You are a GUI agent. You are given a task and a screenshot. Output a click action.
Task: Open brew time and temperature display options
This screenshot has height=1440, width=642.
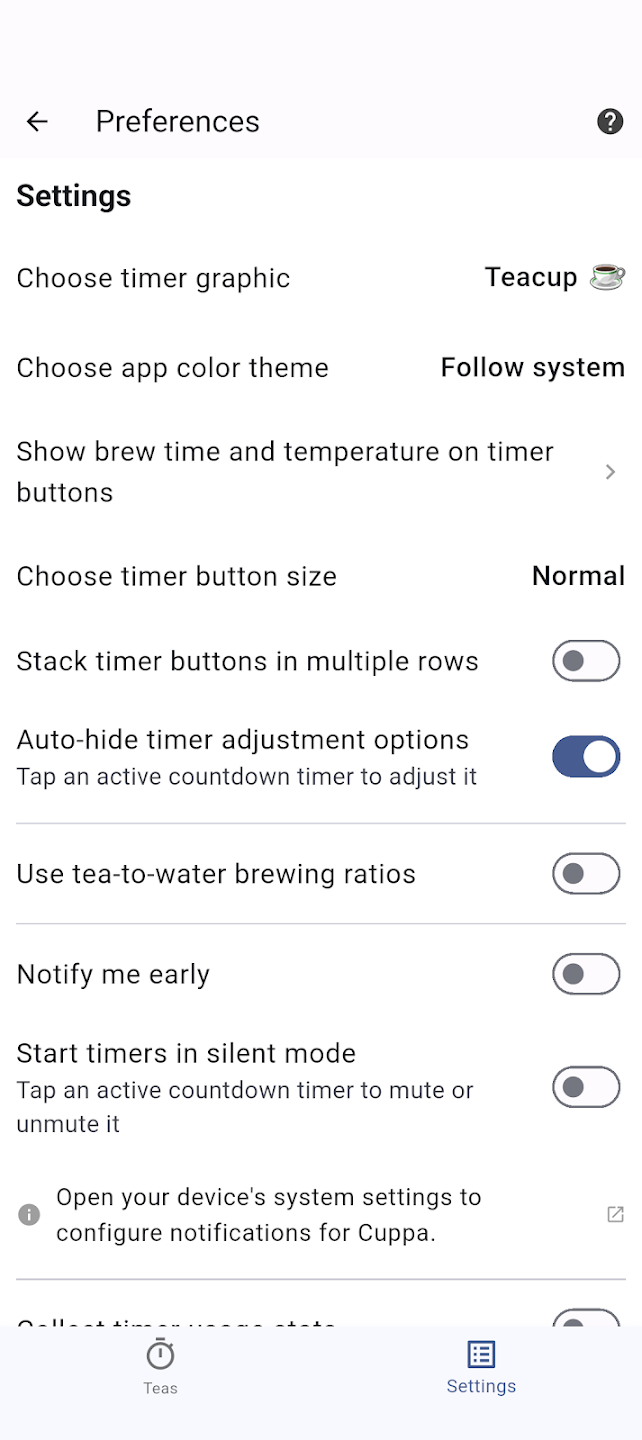(x=321, y=472)
